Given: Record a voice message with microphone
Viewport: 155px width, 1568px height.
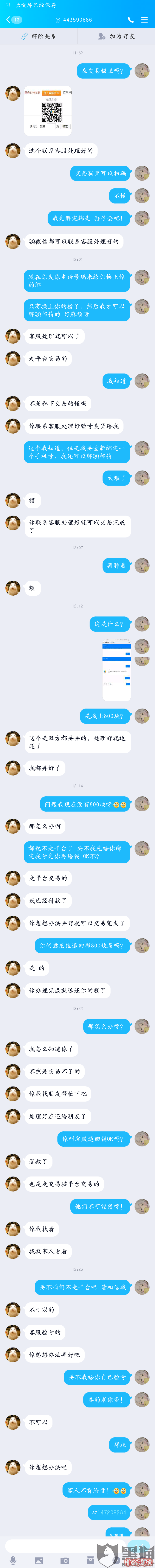Looking at the screenshot, I should click(x=13, y=1560).
